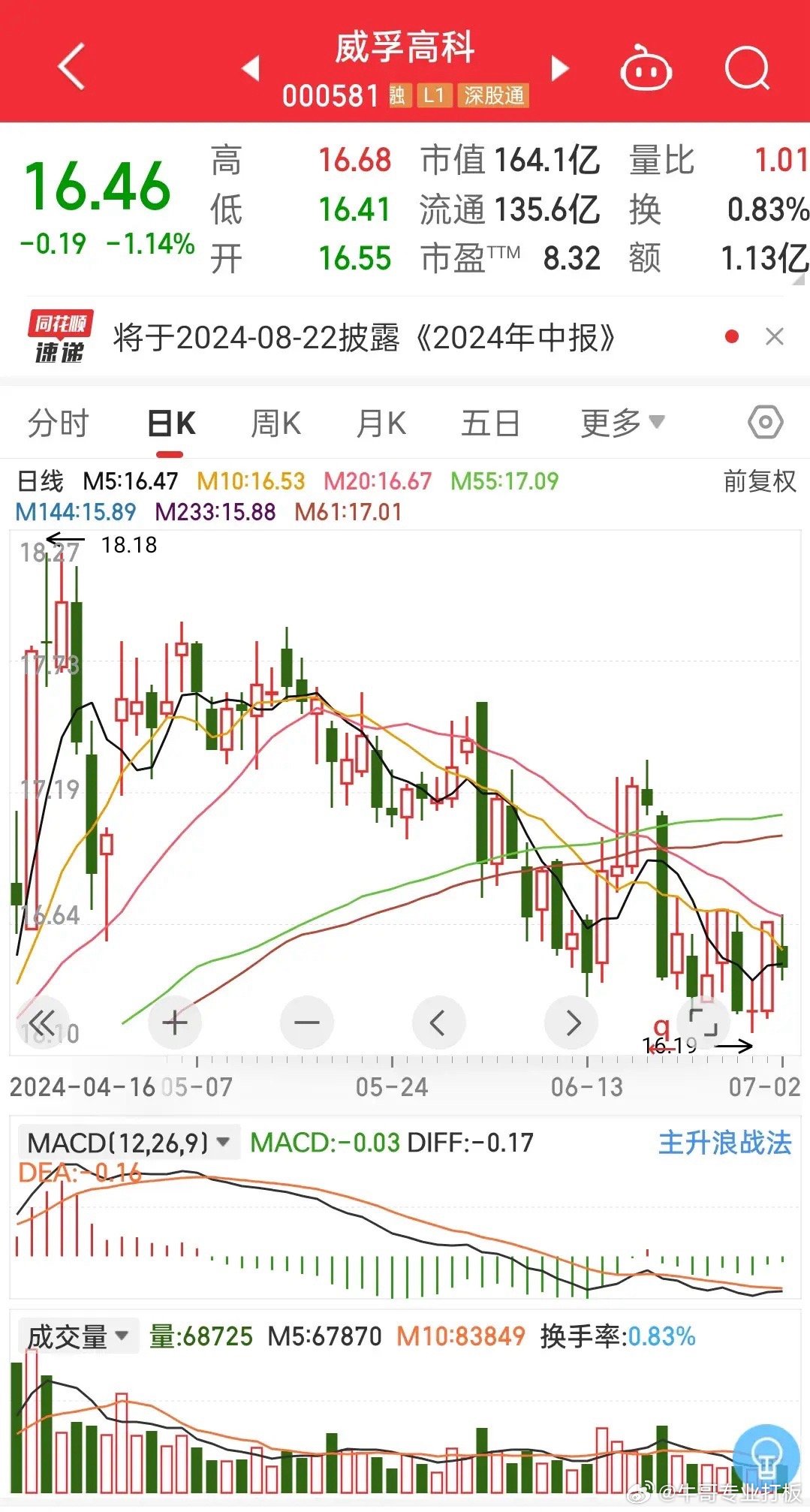Open the MACD indicator dropdown
This screenshot has width=810, height=1512.
[x=128, y=1143]
